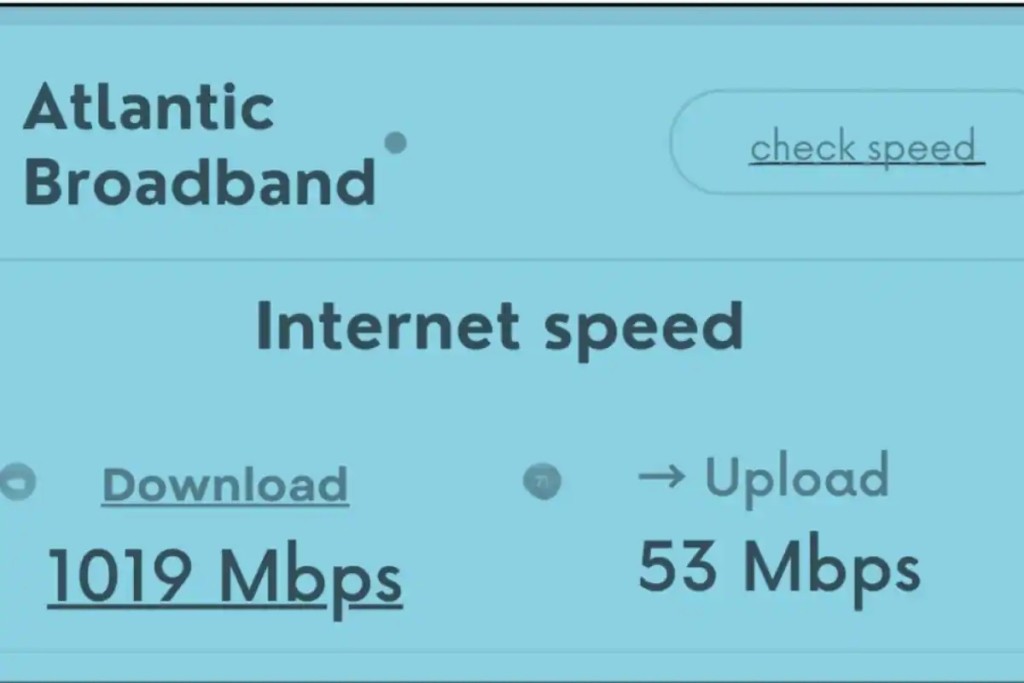Tap the check speed button
This screenshot has width=1024, height=683.
pyautogui.click(x=864, y=147)
